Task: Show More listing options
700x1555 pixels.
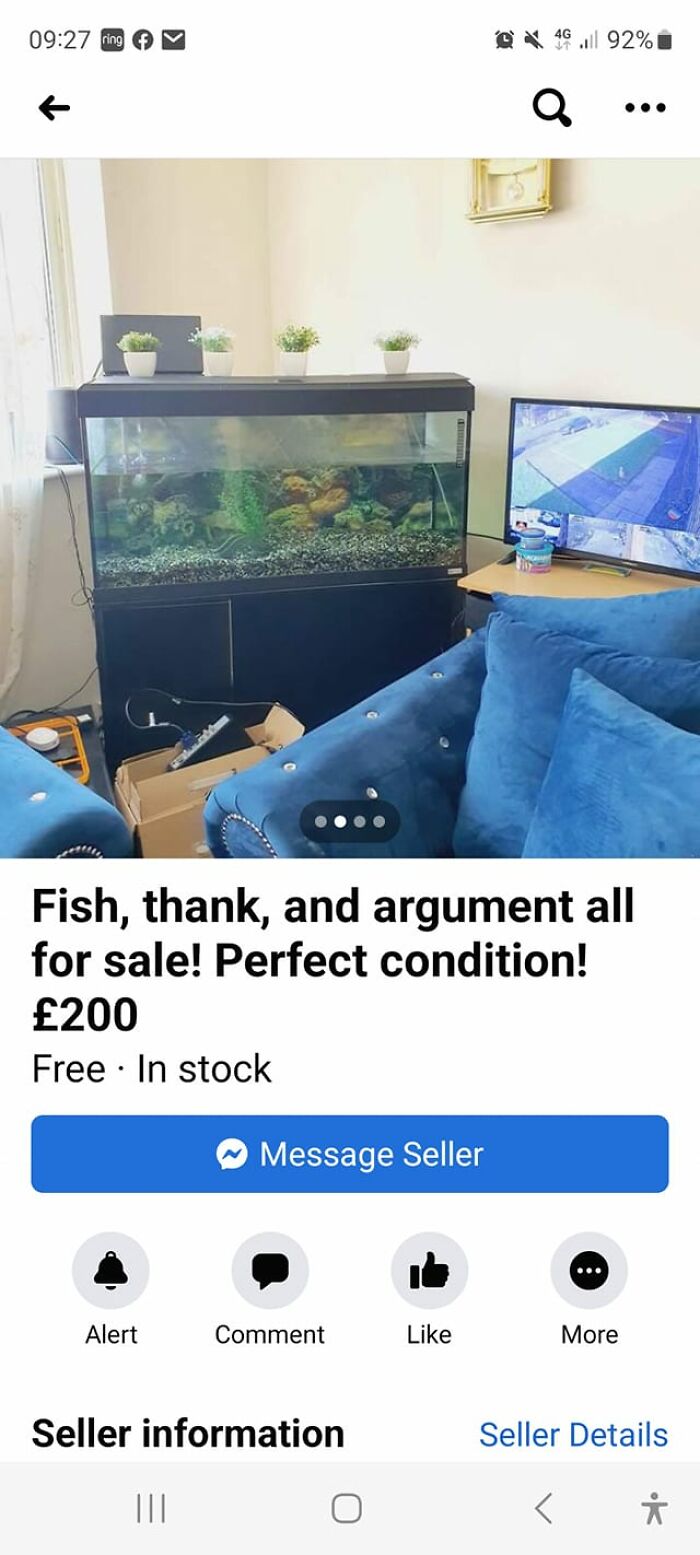Action: pos(589,1271)
